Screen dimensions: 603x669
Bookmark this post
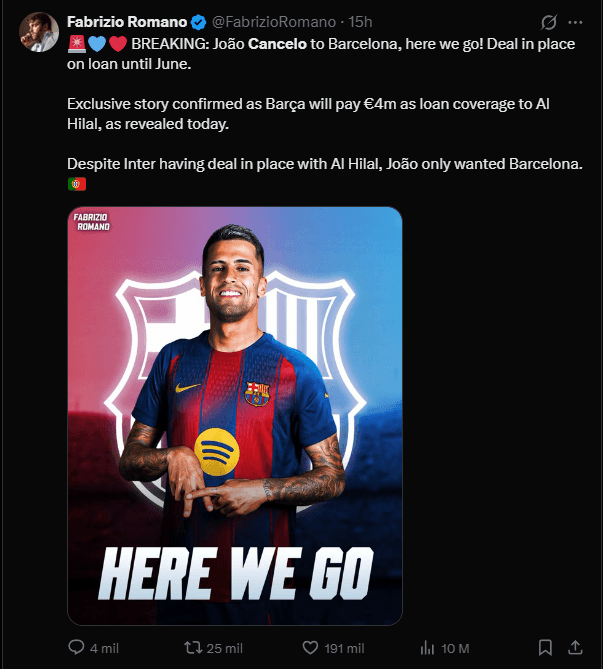coord(545,648)
